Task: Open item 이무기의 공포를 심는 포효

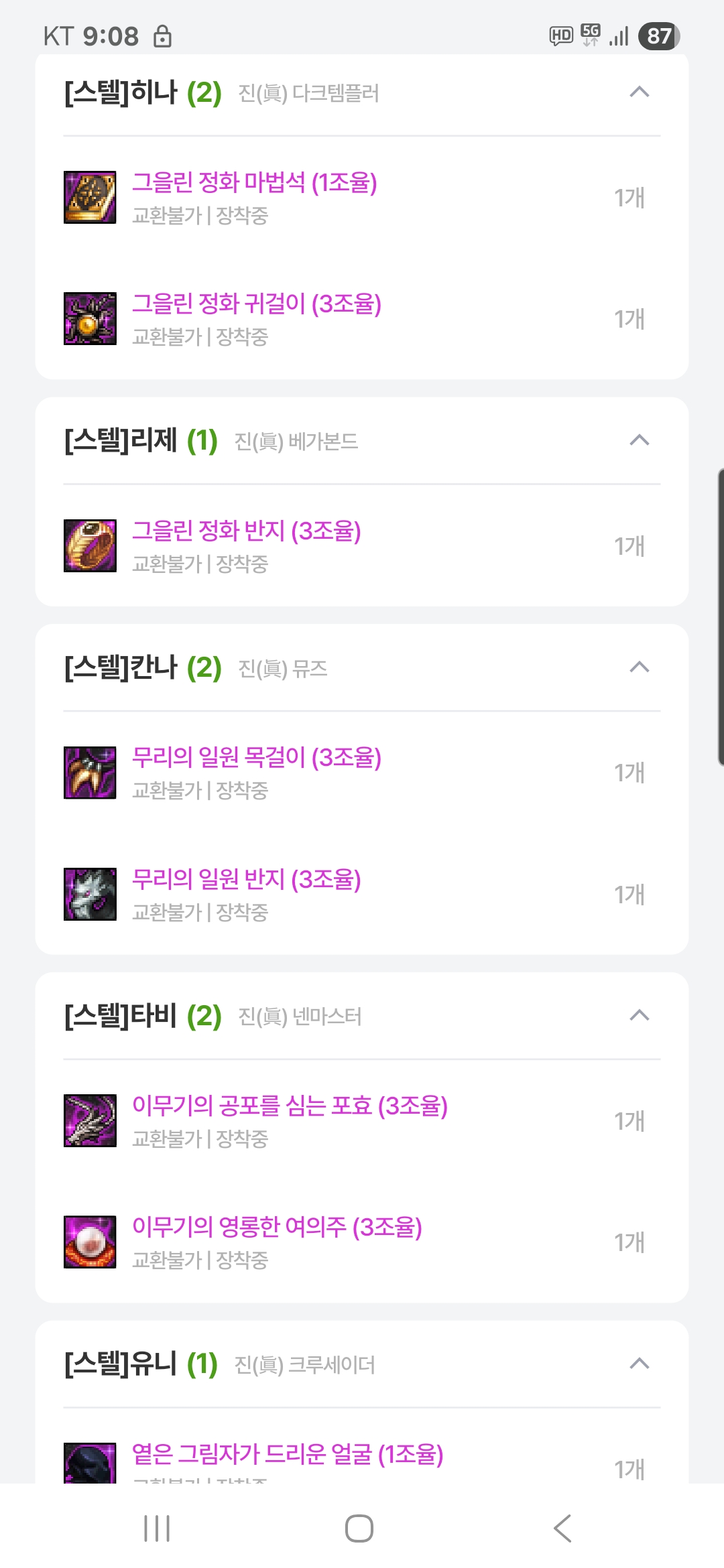Action: coord(289,1106)
